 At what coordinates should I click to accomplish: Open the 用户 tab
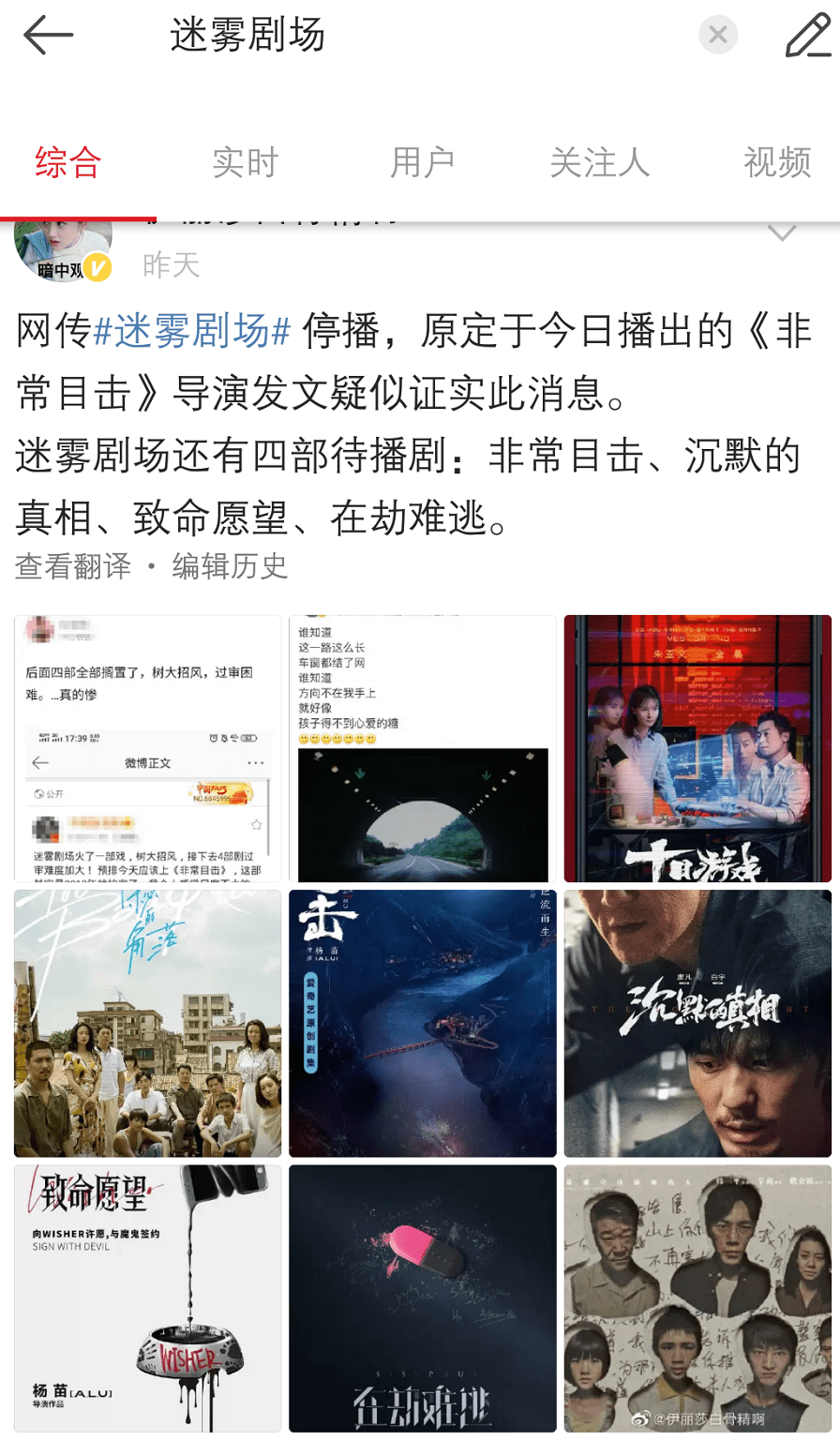coord(423,162)
